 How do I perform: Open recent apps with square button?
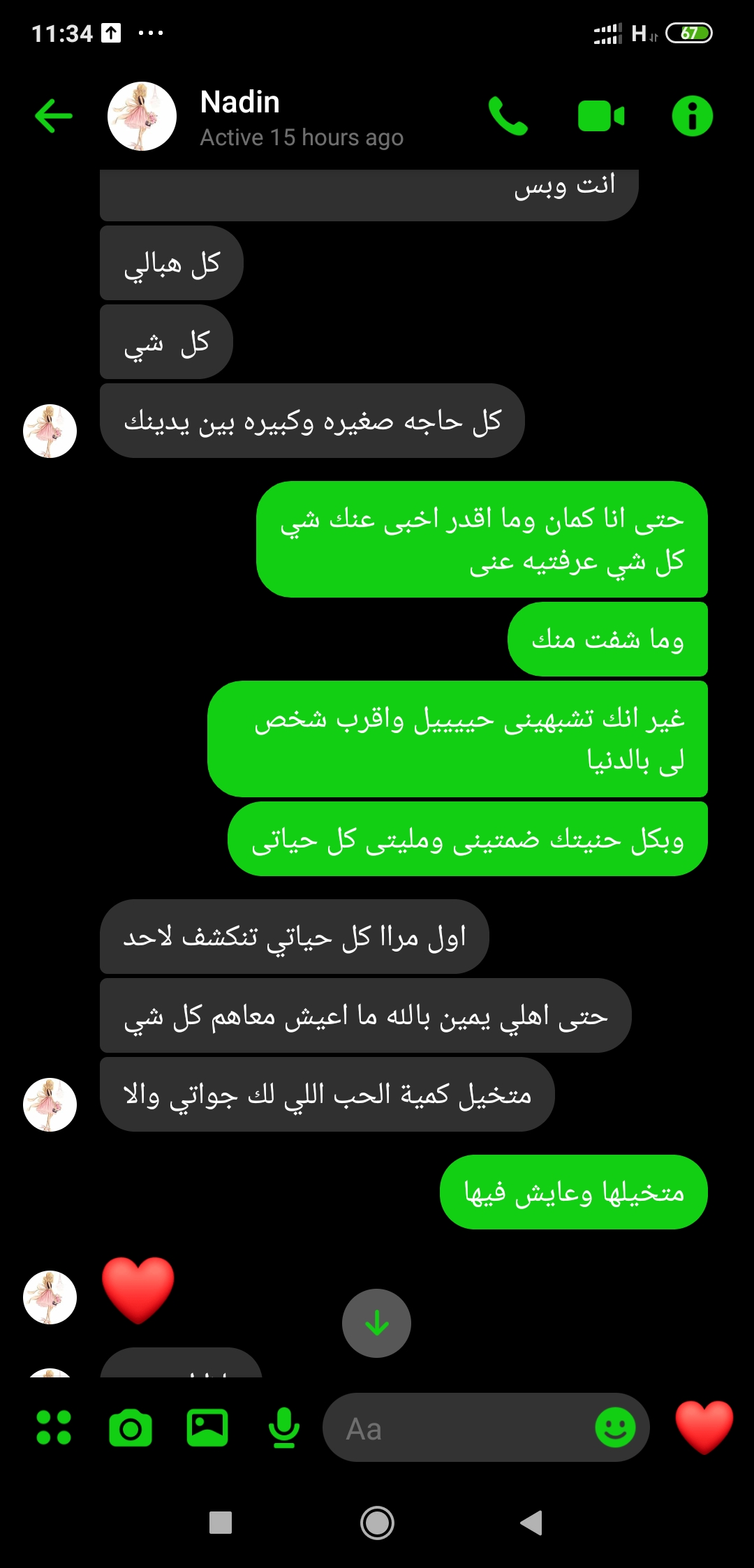[221, 1523]
